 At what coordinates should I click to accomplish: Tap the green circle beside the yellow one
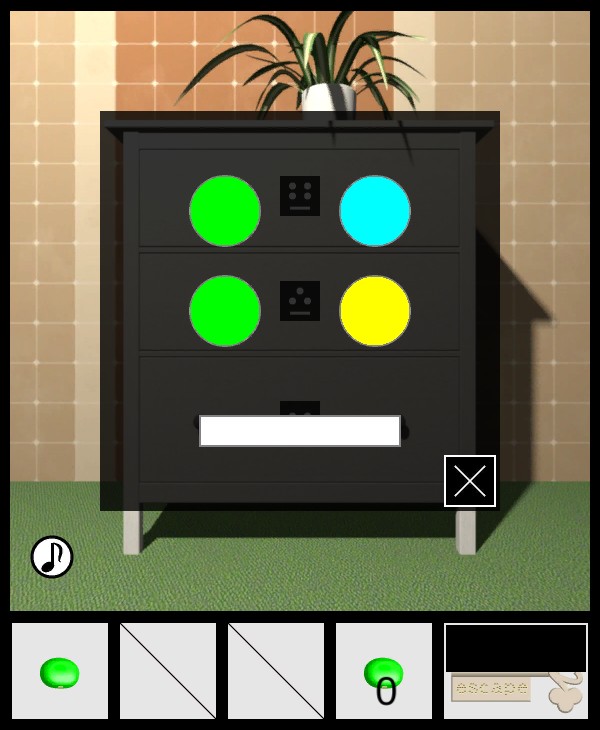pyautogui.click(x=225, y=311)
